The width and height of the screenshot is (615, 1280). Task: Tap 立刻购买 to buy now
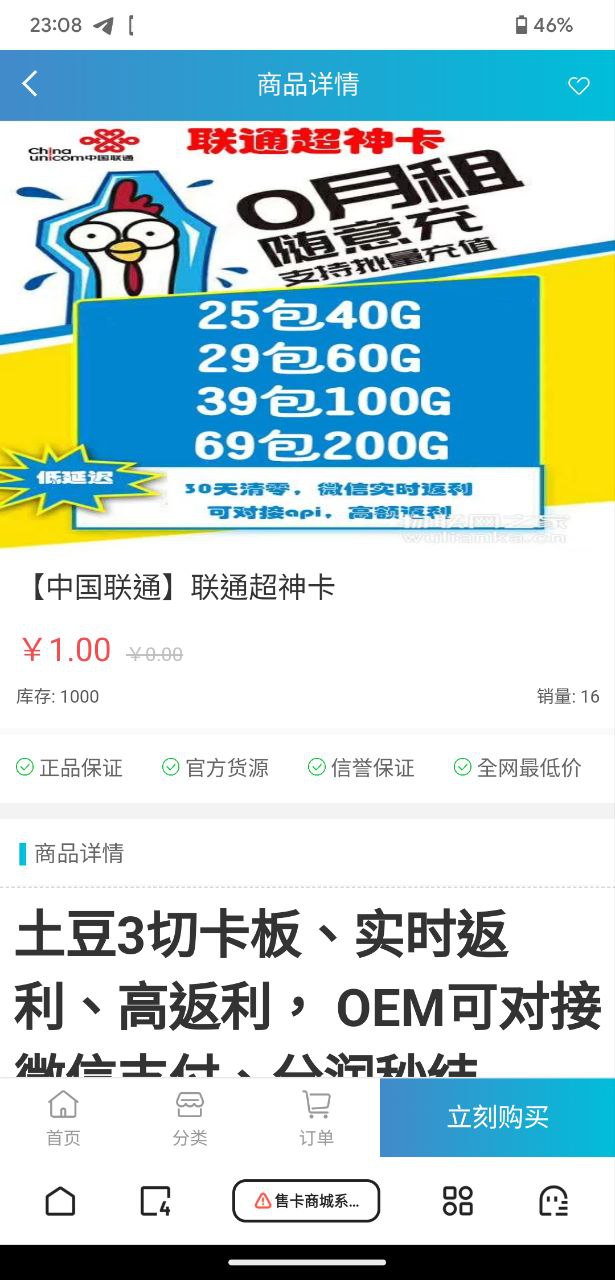pos(497,1117)
